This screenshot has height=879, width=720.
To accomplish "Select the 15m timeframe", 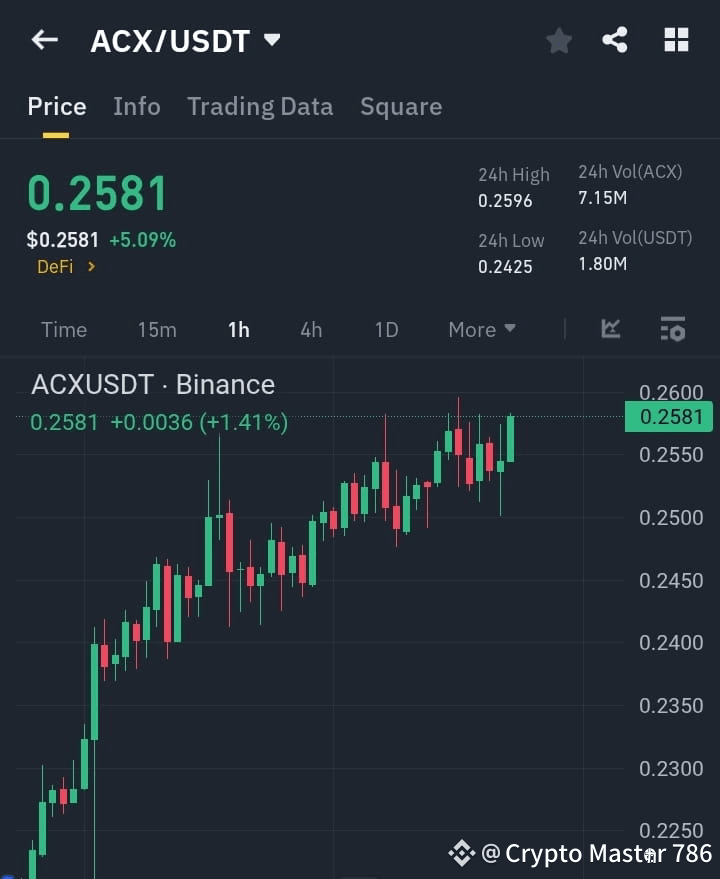I will [x=157, y=329].
